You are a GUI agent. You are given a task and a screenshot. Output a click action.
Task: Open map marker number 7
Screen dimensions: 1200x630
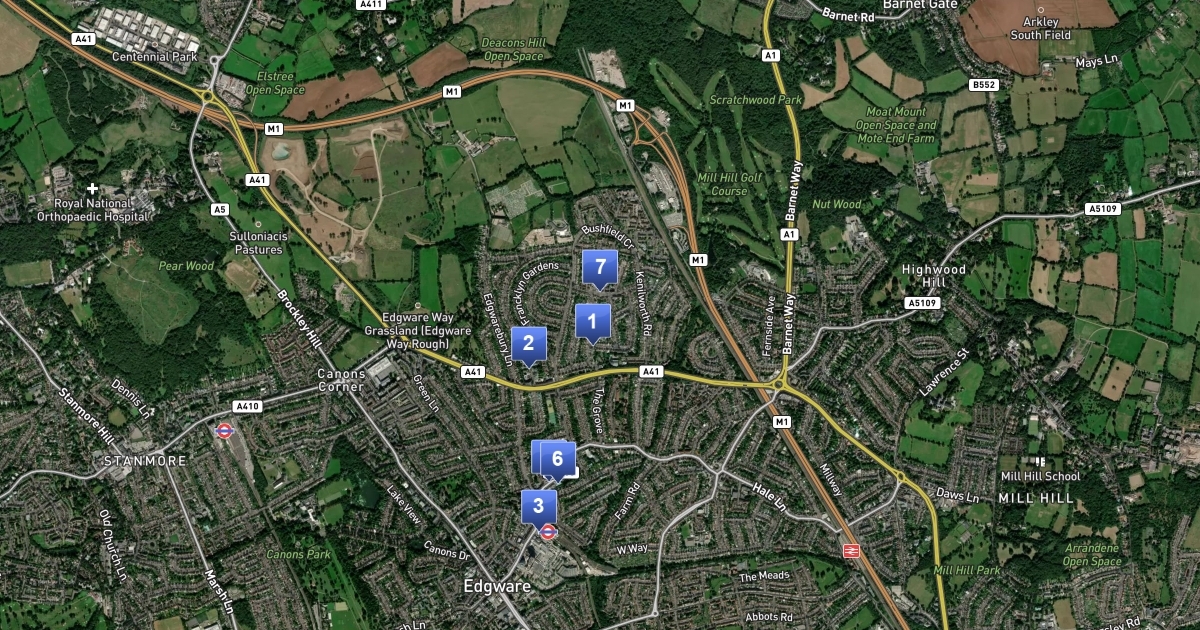[599, 267]
